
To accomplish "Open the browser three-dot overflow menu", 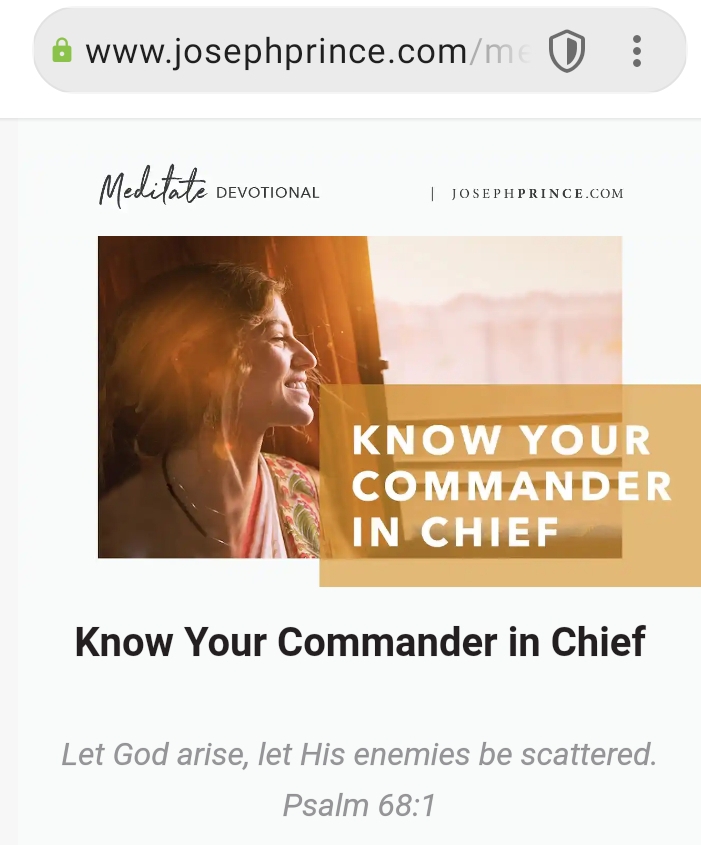I will (x=637, y=51).
